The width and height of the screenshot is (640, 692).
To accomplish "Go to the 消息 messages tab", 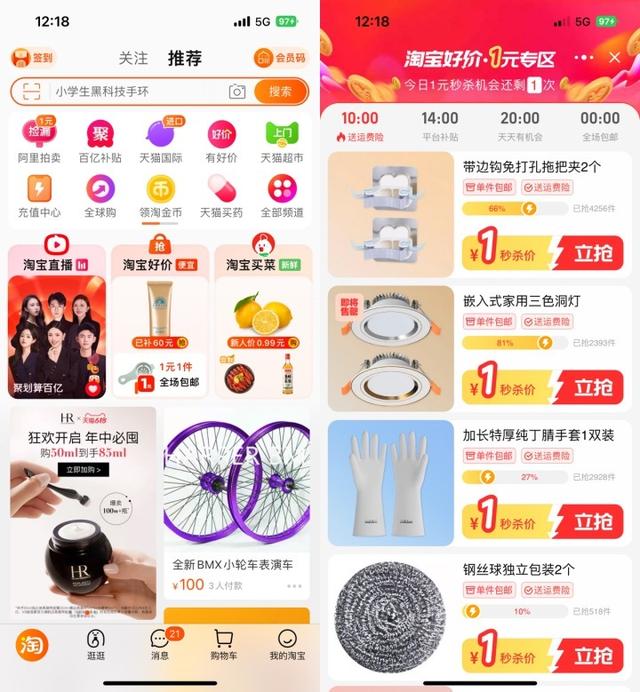I will pos(160,644).
